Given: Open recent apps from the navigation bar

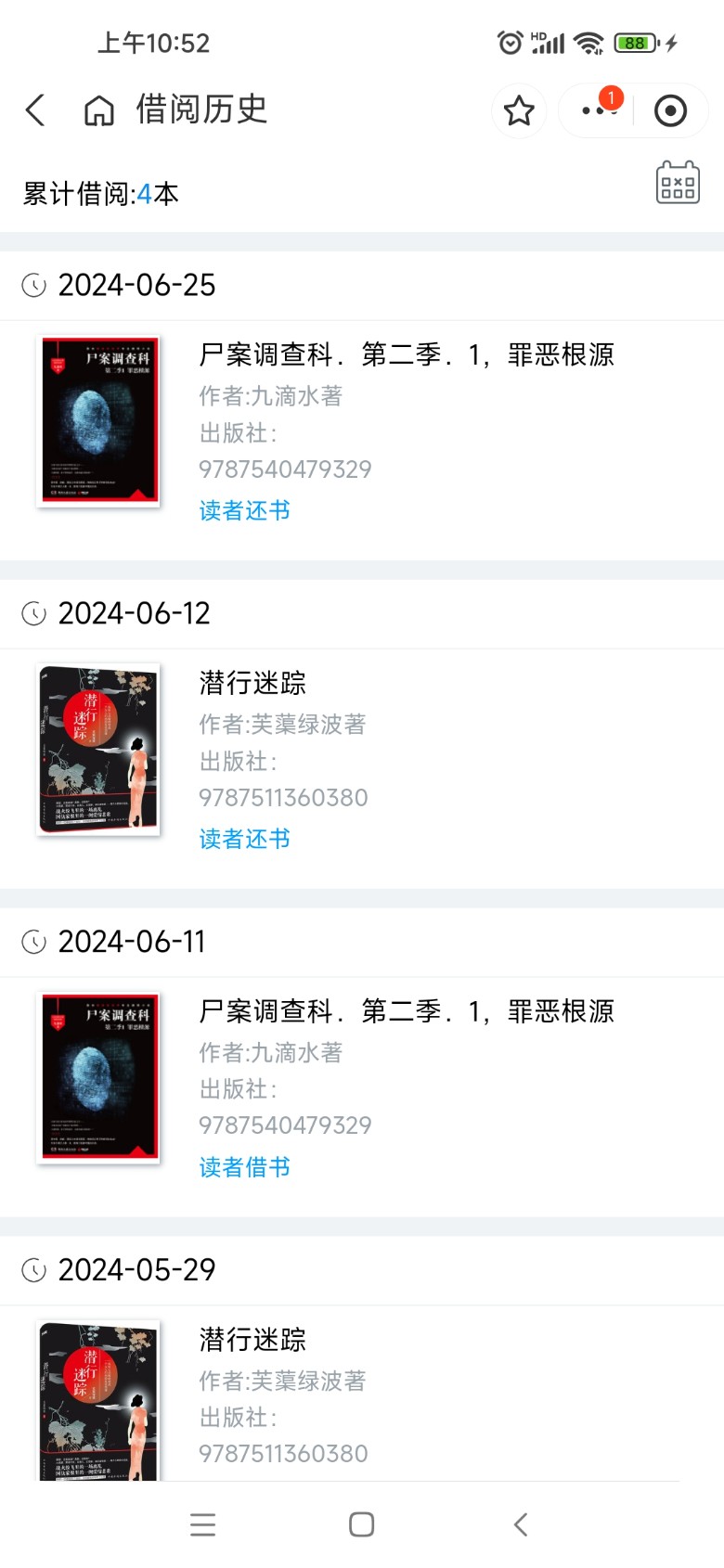Looking at the screenshot, I should tap(202, 1524).
